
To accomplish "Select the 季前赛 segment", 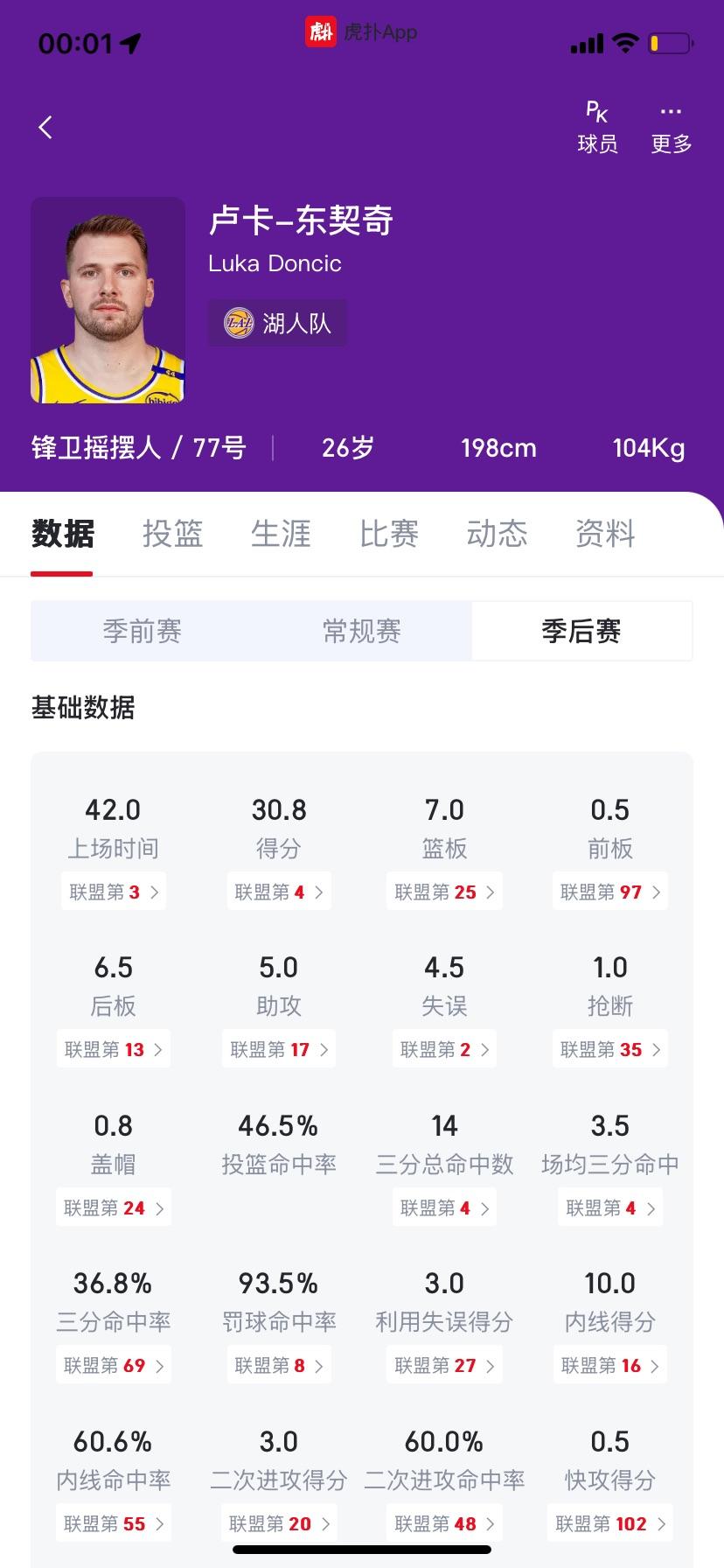I will click(x=142, y=631).
